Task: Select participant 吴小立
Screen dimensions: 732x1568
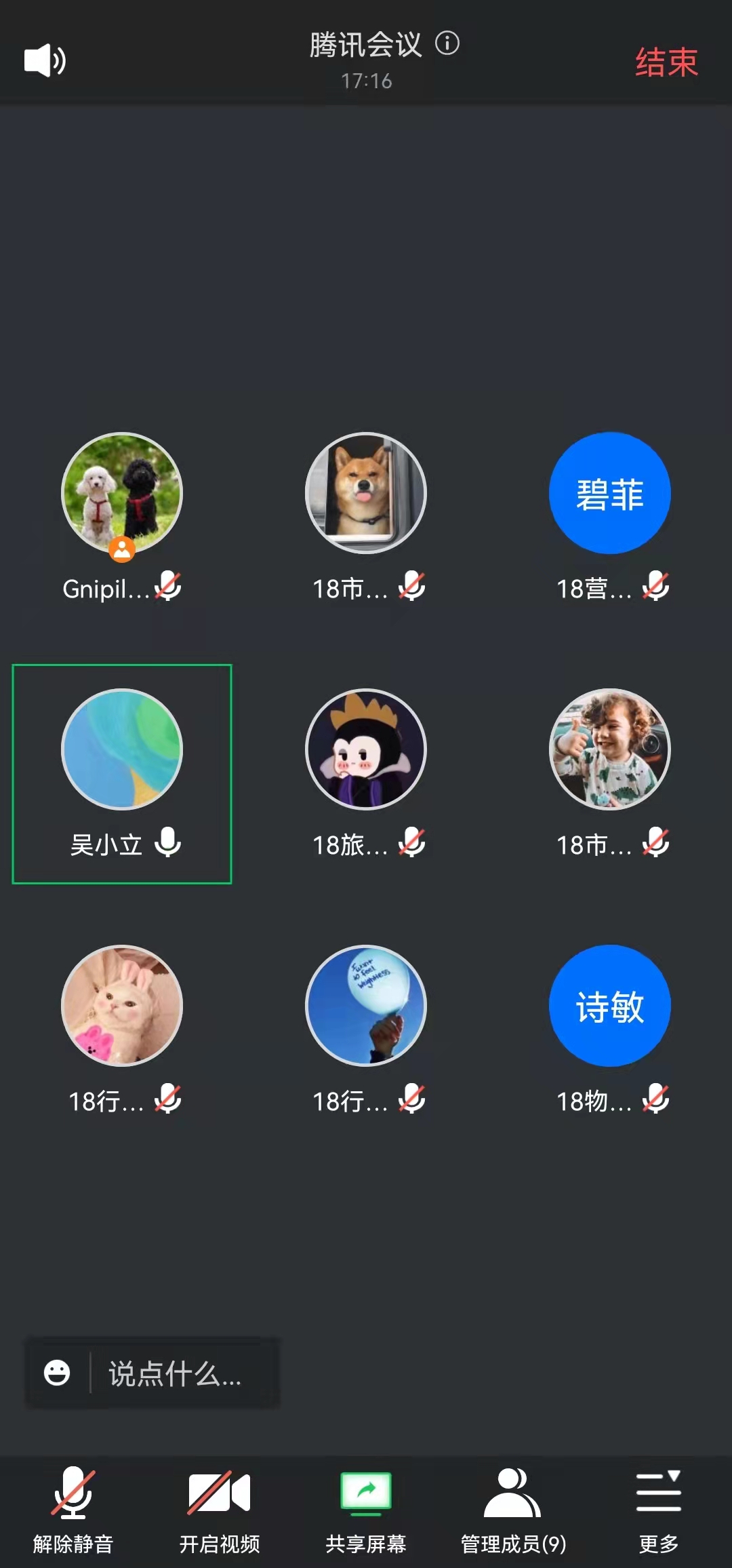Action: [122, 773]
